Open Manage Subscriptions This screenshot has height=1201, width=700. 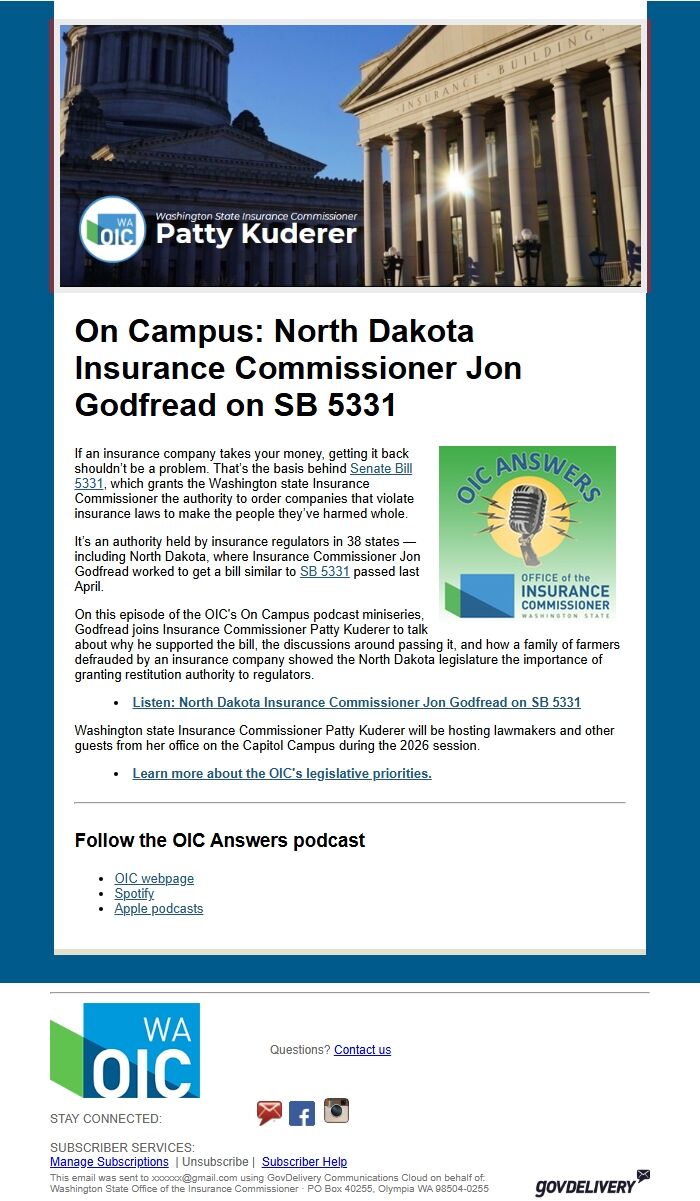coord(109,1162)
